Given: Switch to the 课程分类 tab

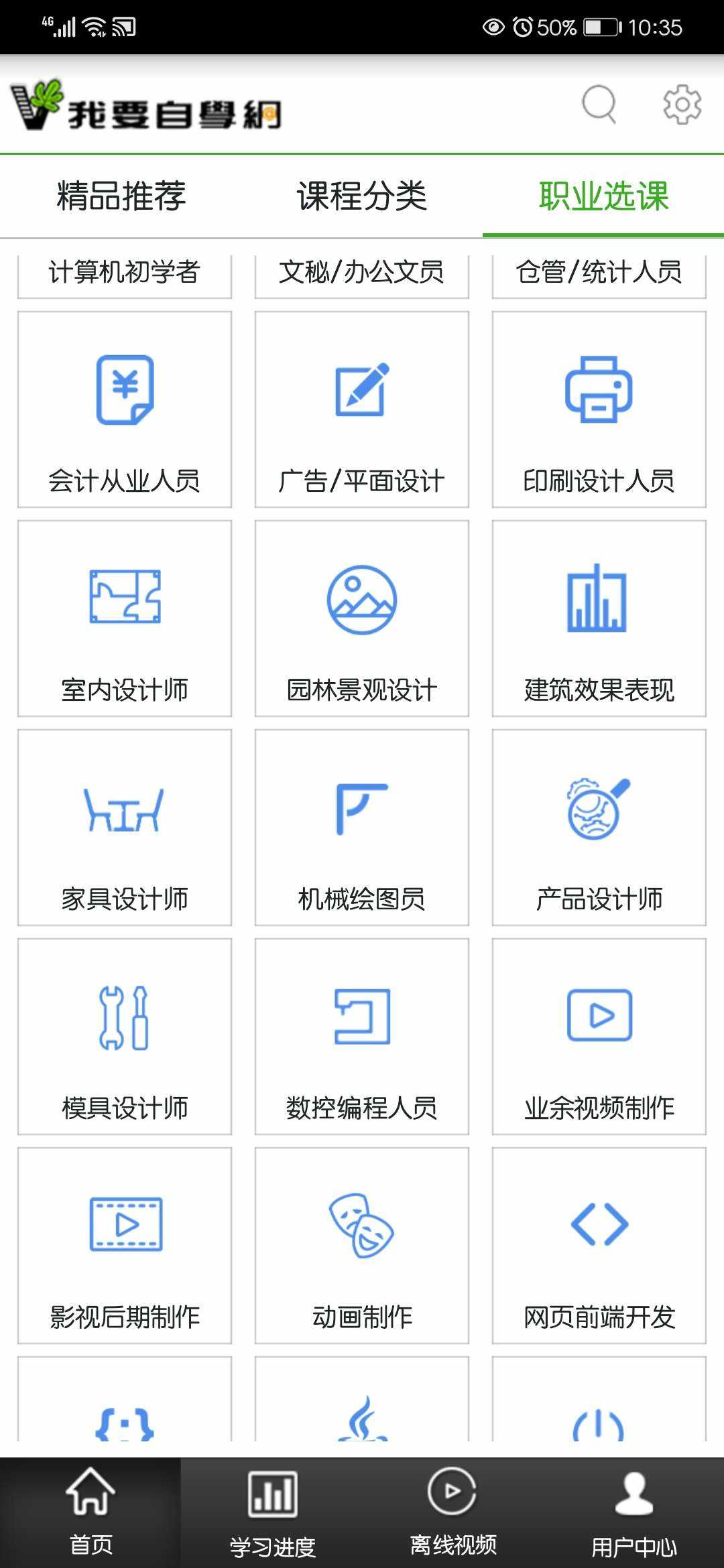Looking at the screenshot, I should (x=362, y=196).
